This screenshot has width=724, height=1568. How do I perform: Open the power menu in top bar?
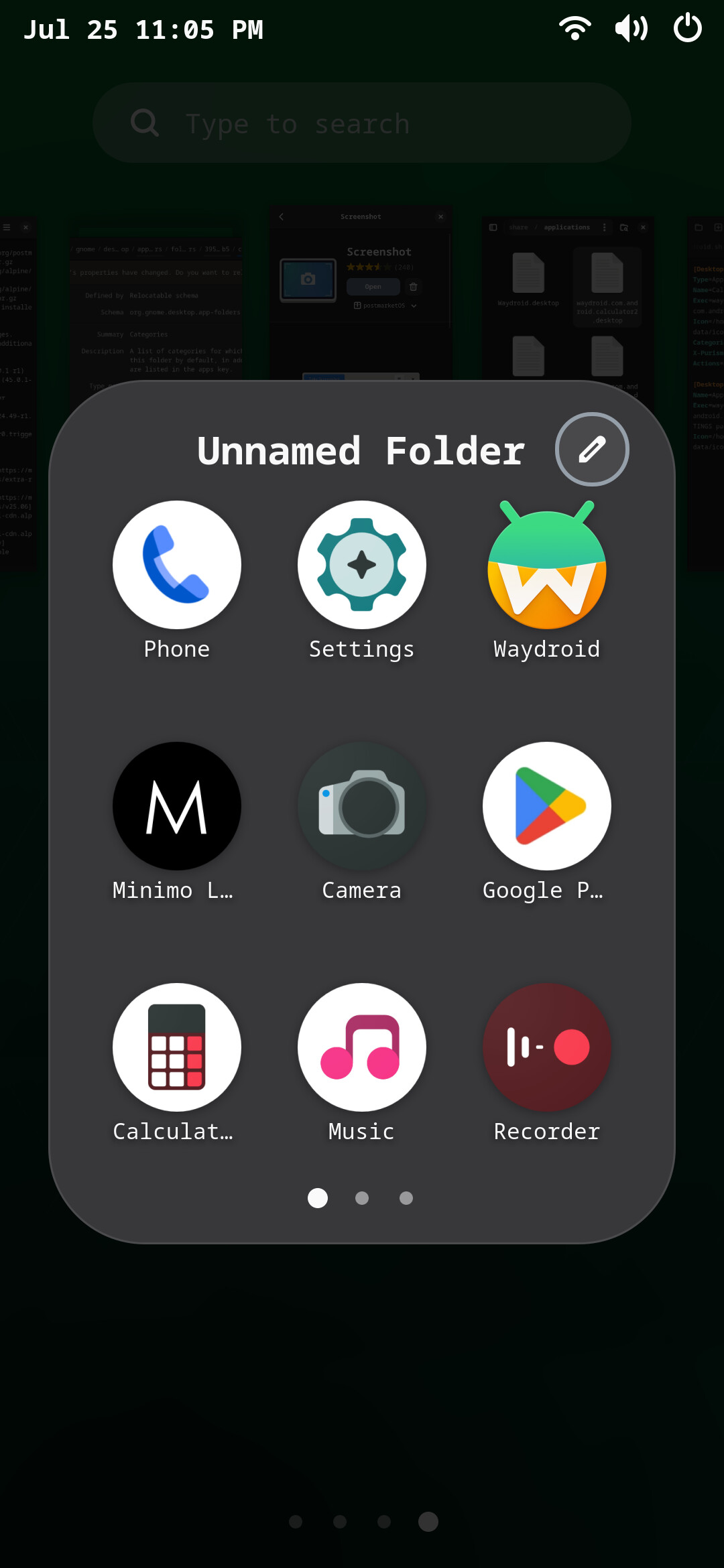[x=688, y=28]
